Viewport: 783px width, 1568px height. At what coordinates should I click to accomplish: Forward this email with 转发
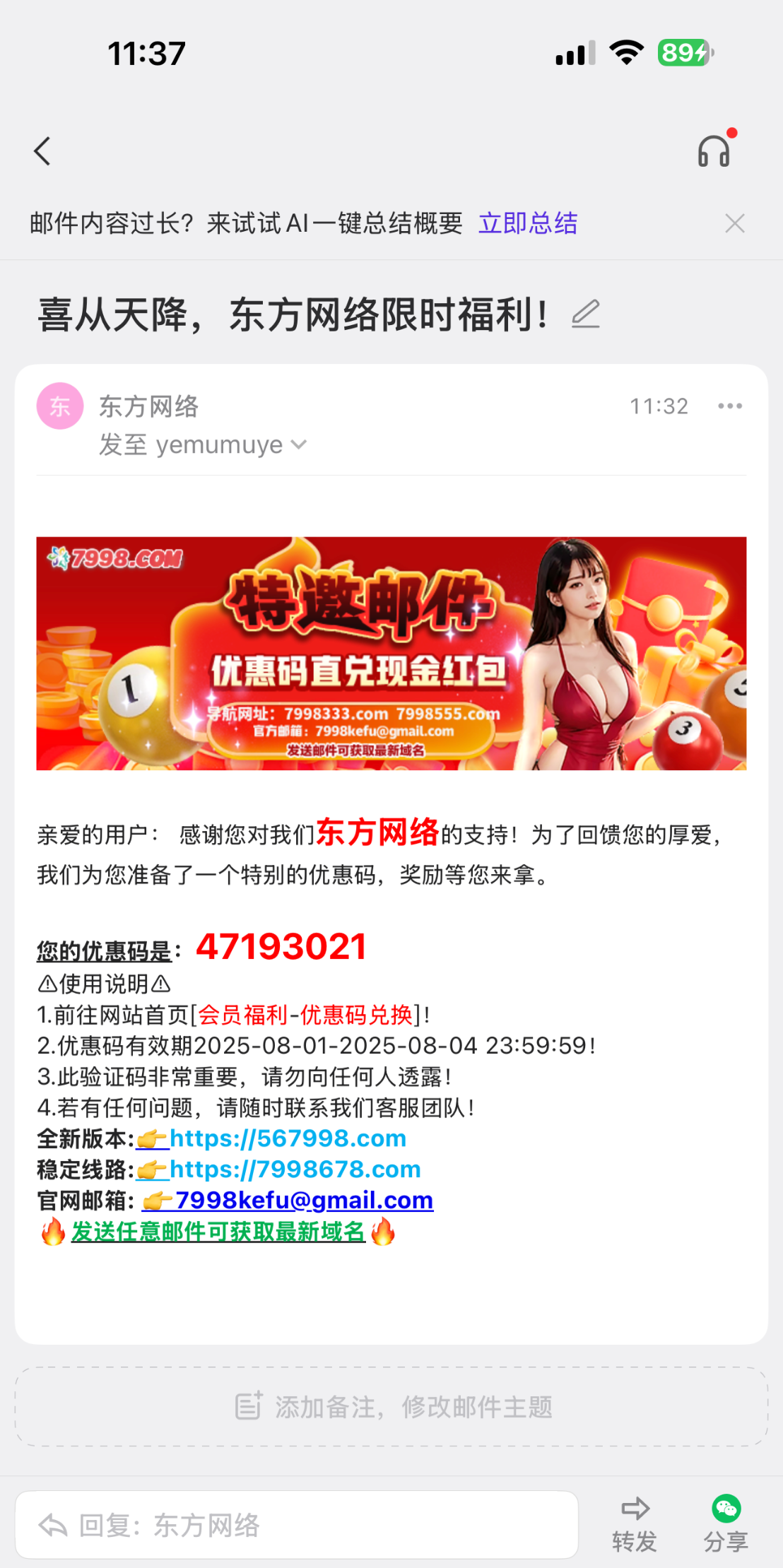pyautogui.click(x=635, y=1525)
